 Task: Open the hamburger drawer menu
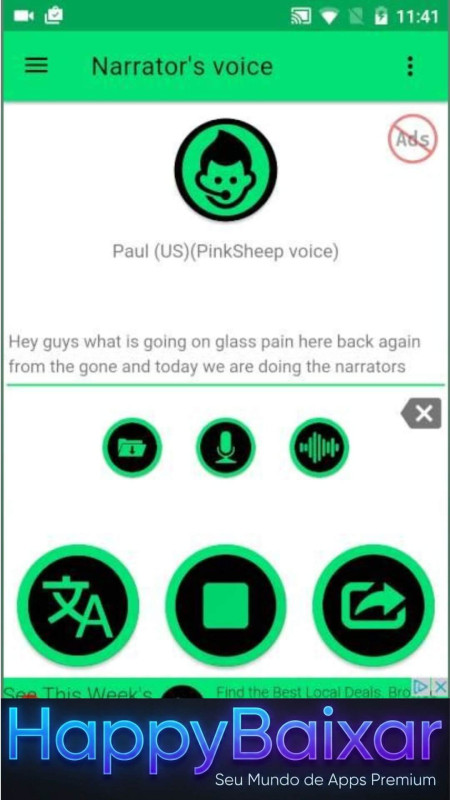[x=36, y=66]
